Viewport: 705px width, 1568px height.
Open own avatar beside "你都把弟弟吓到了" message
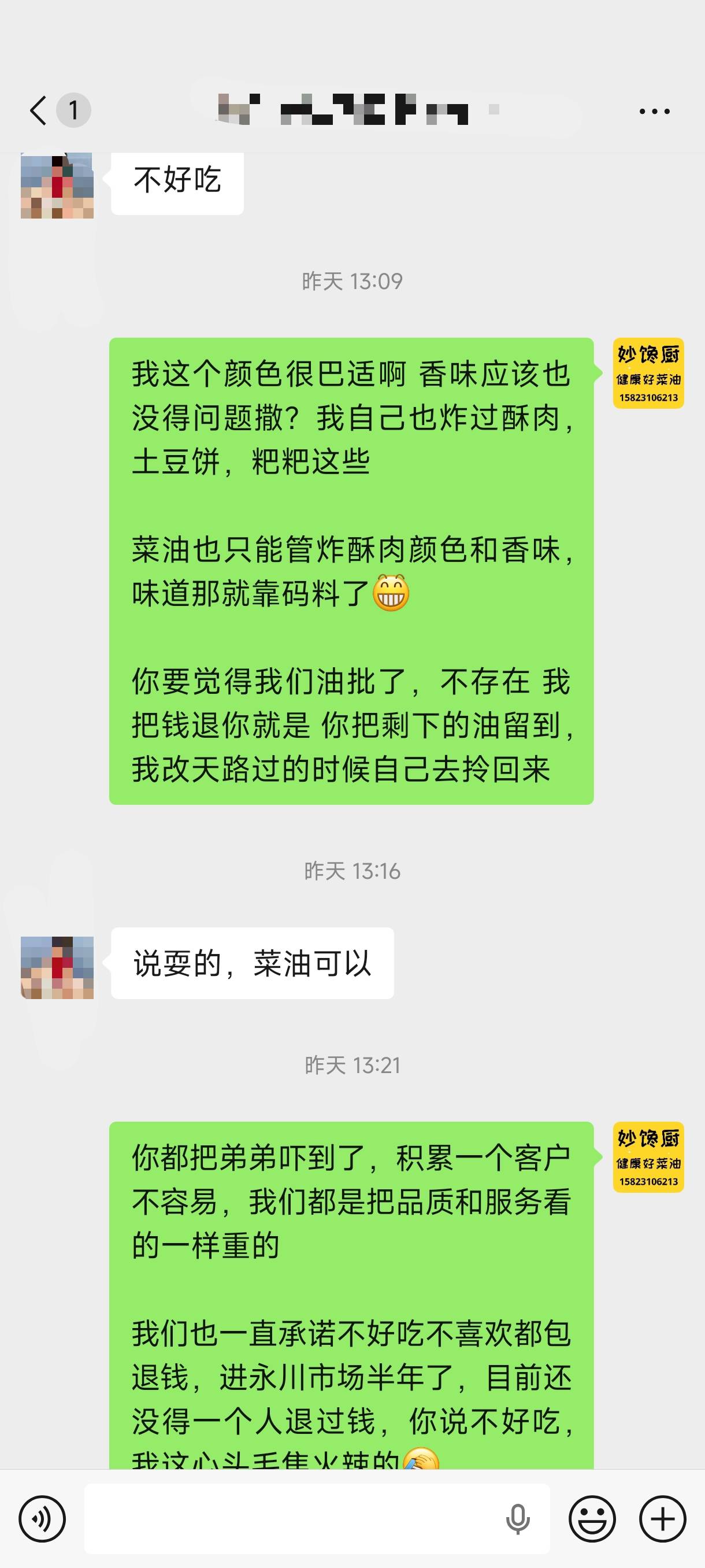tap(648, 1157)
